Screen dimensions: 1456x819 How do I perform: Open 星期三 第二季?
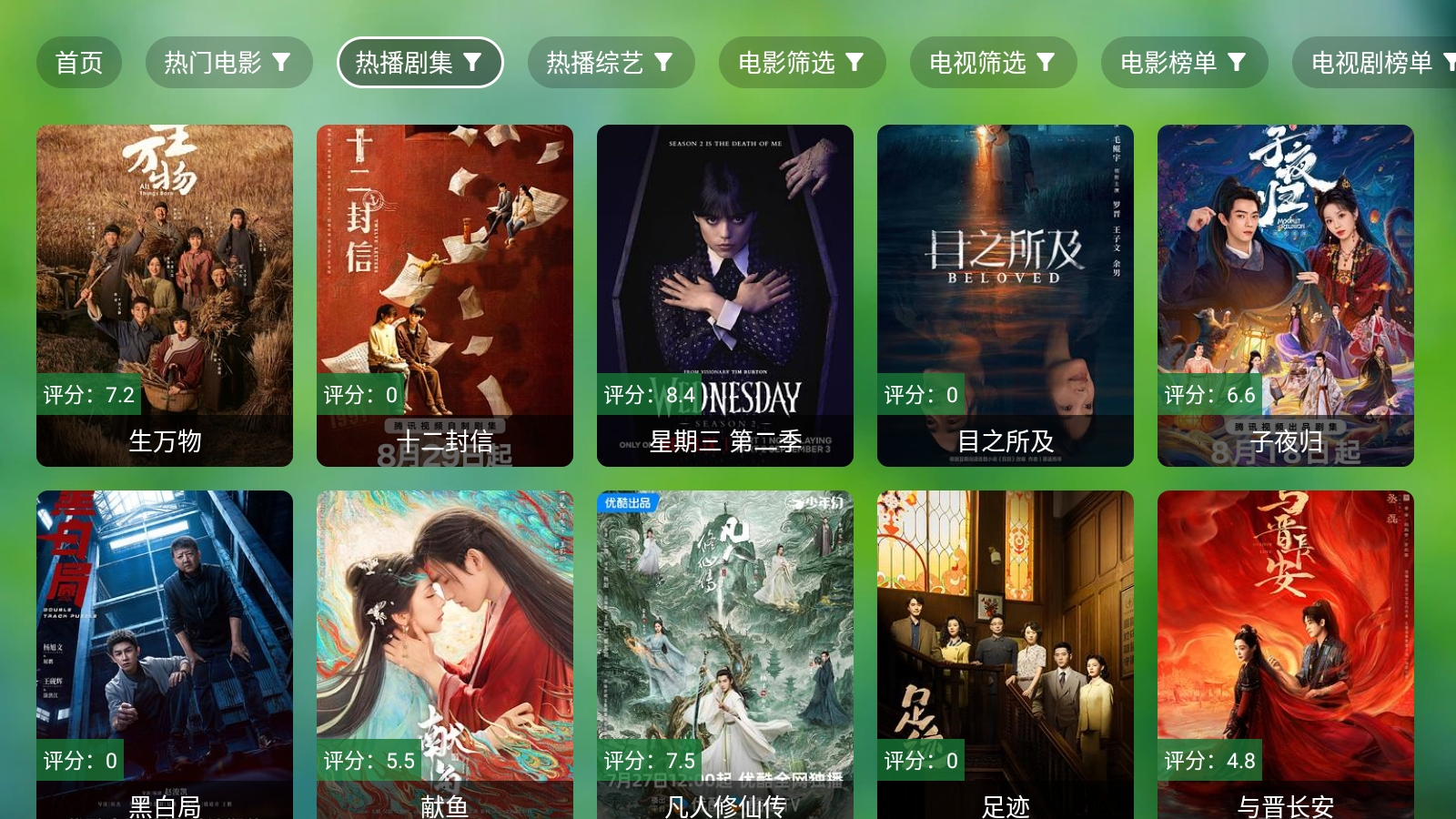click(x=725, y=296)
